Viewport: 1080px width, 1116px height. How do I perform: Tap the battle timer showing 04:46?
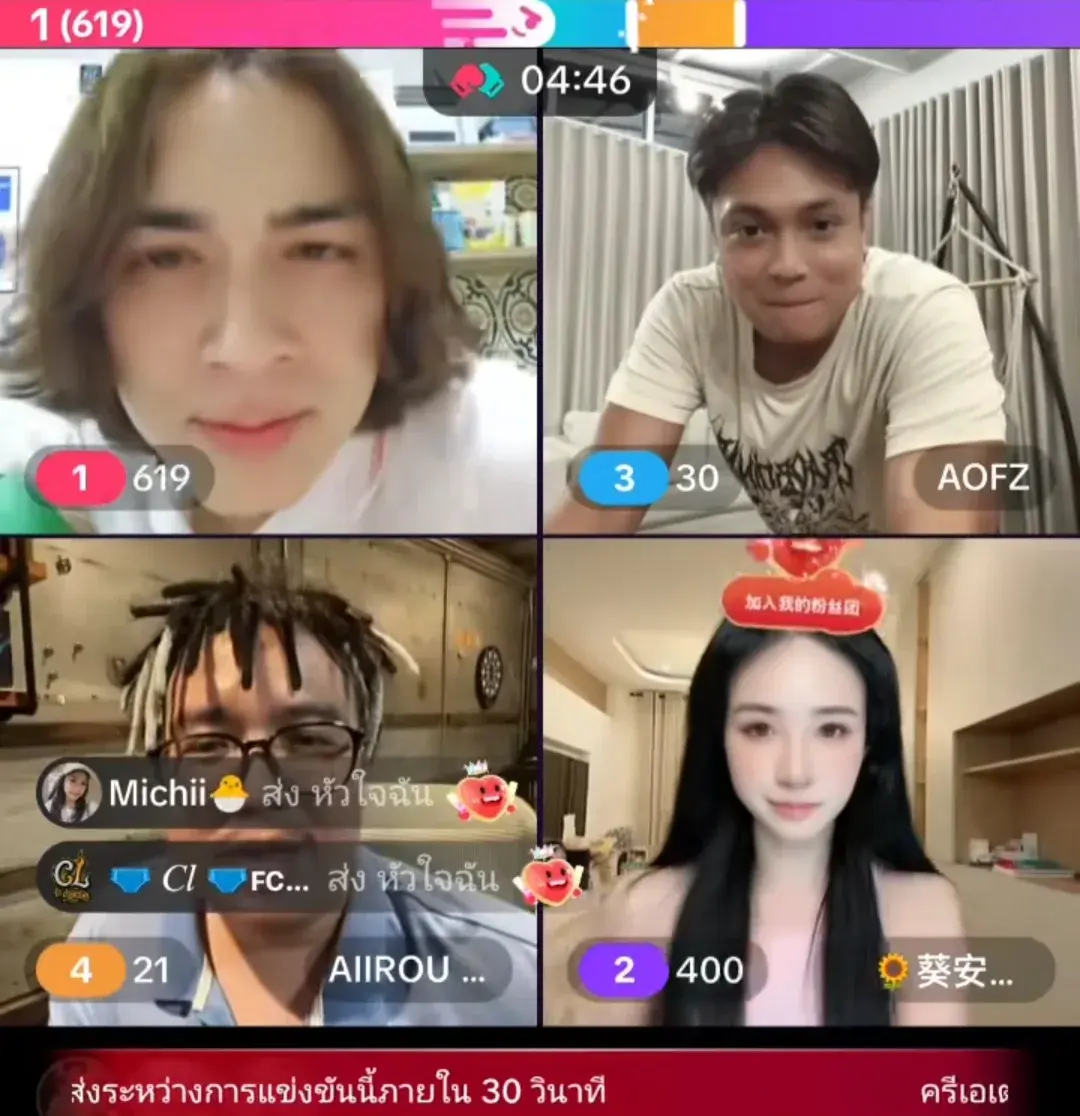tap(540, 80)
